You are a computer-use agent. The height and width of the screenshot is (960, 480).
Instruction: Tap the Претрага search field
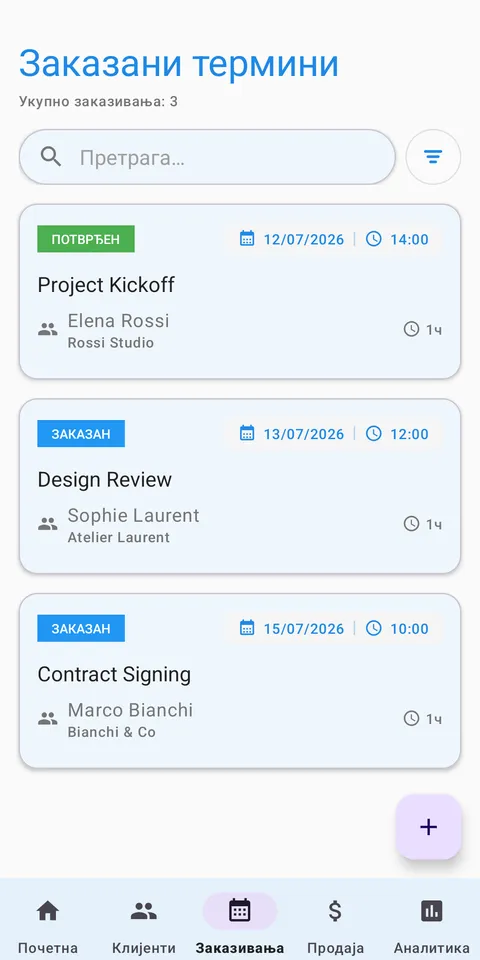tap(207, 157)
